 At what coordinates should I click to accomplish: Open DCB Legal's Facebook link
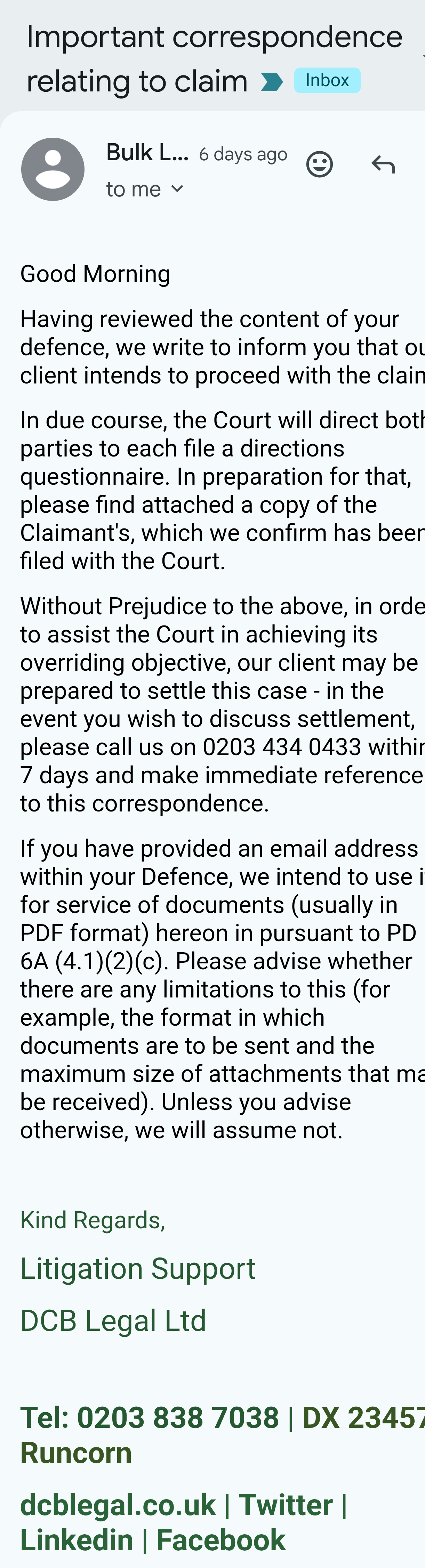(x=220, y=1540)
